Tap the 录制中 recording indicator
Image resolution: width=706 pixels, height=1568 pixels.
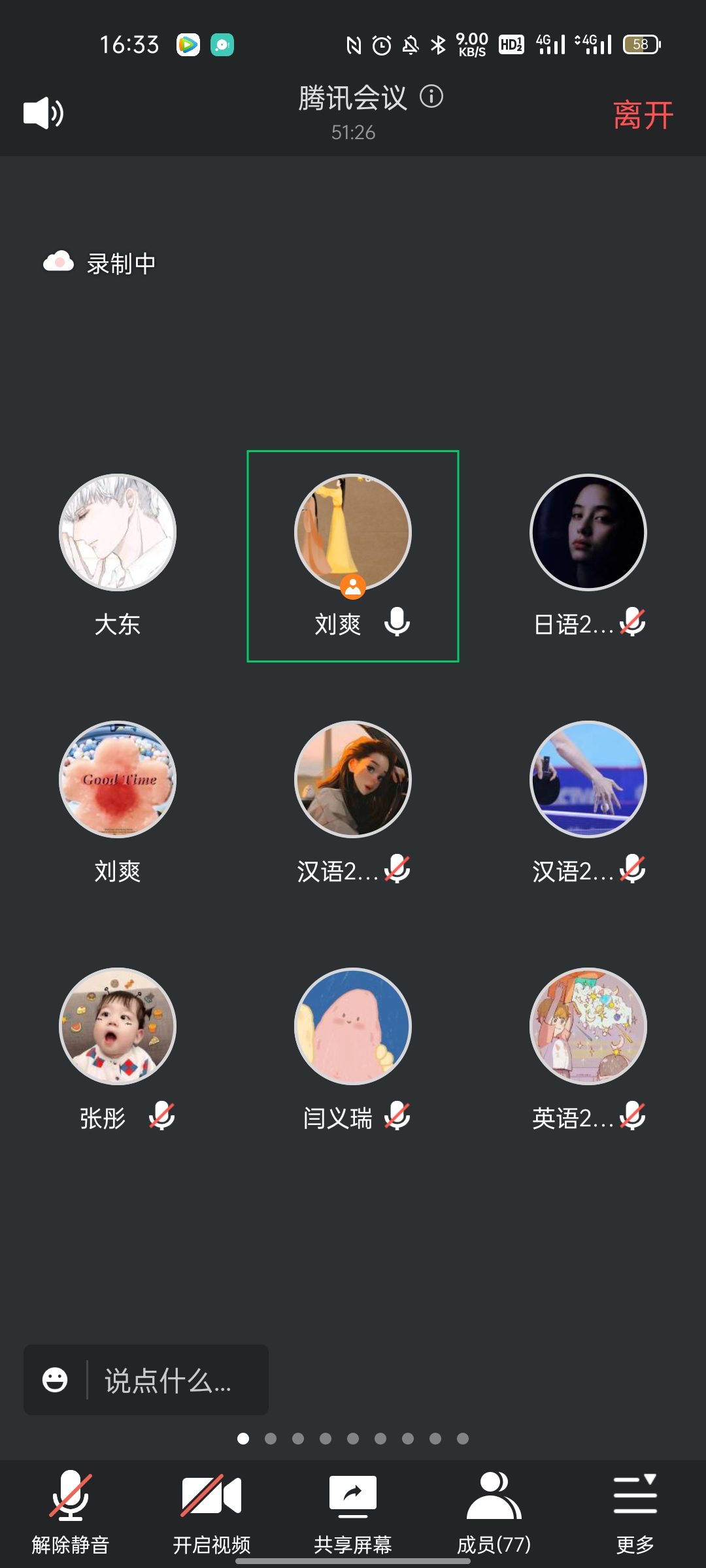click(x=101, y=263)
